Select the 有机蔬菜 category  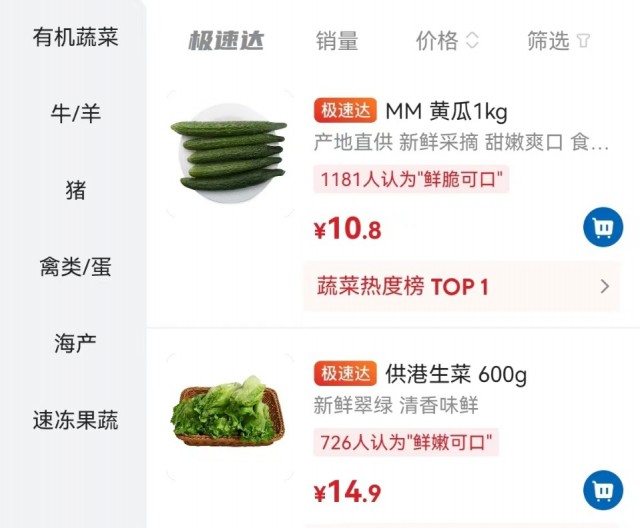tap(75, 38)
